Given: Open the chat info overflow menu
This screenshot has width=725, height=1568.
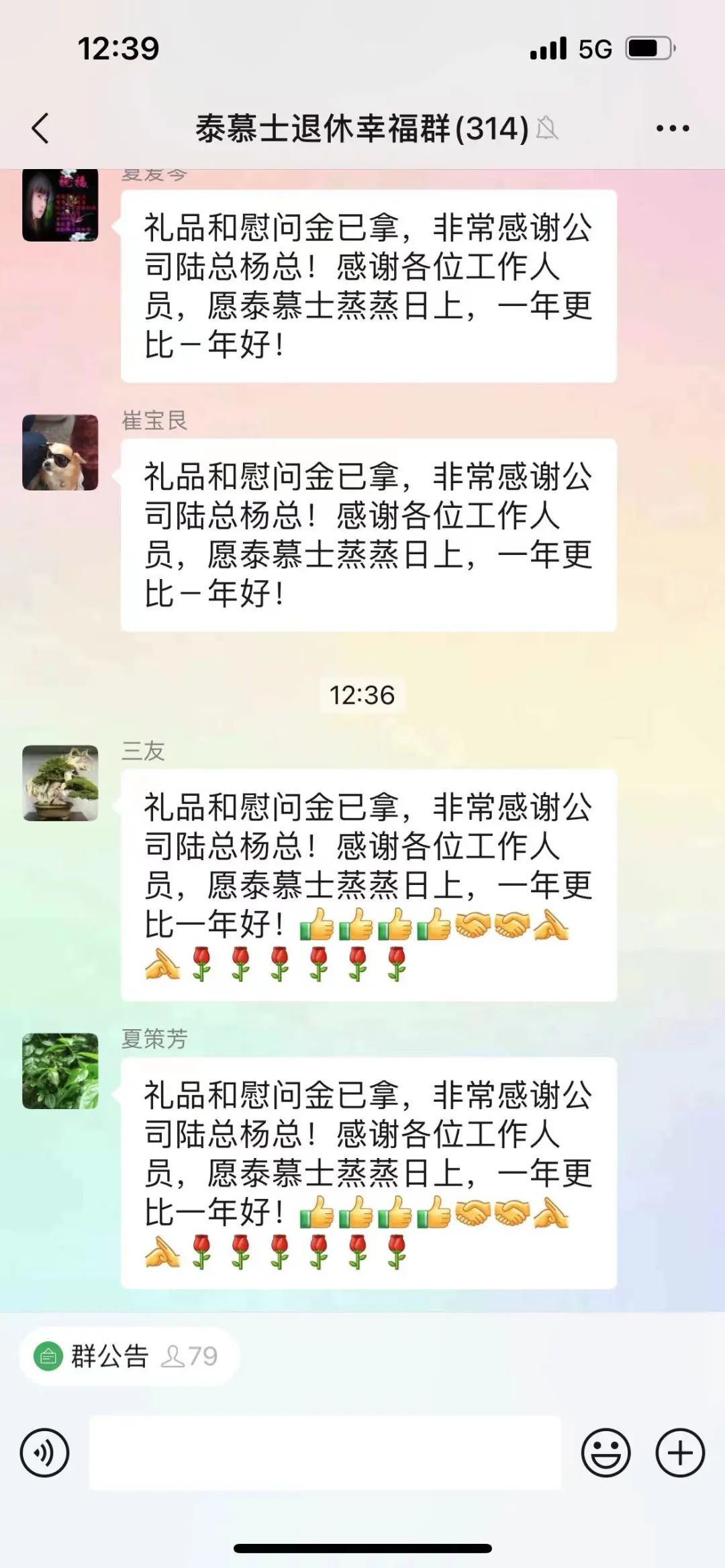Looking at the screenshot, I should pos(673,128).
